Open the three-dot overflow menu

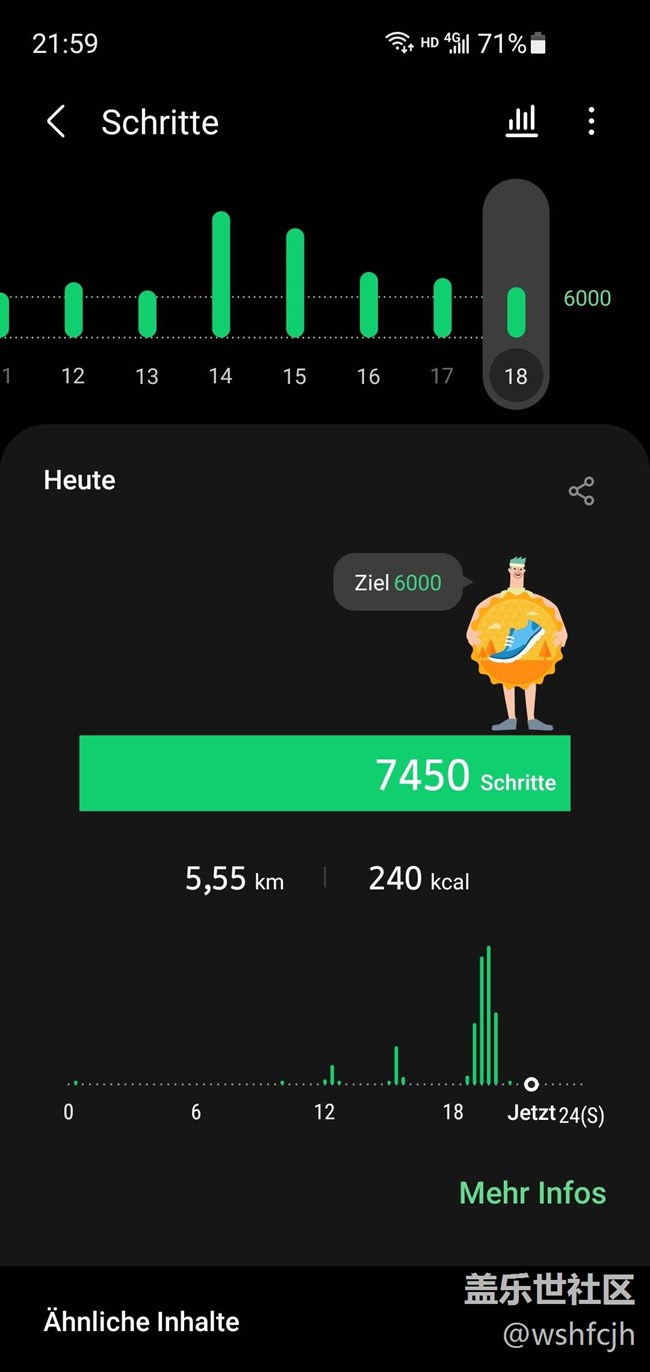coord(591,122)
